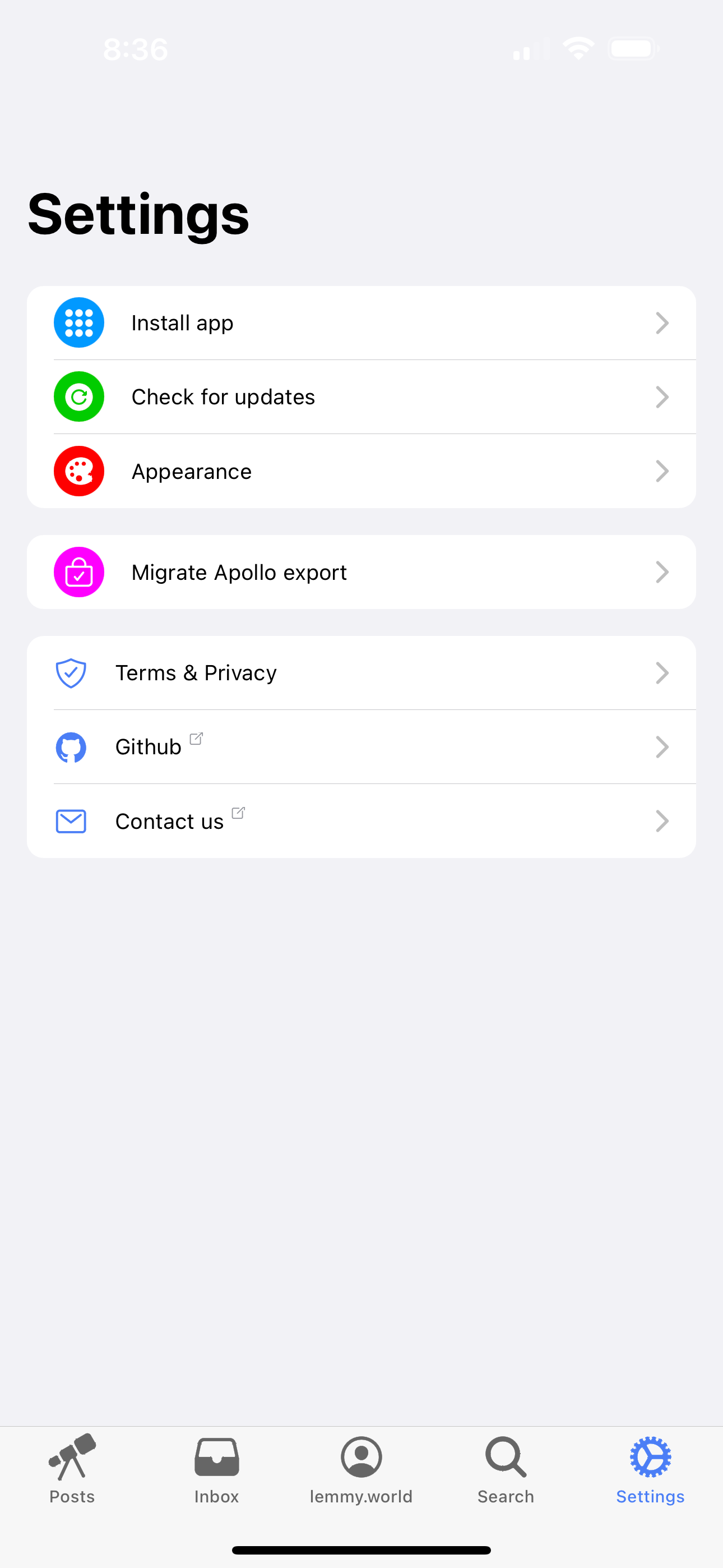
Task: Open the Github link row
Action: coord(361,747)
